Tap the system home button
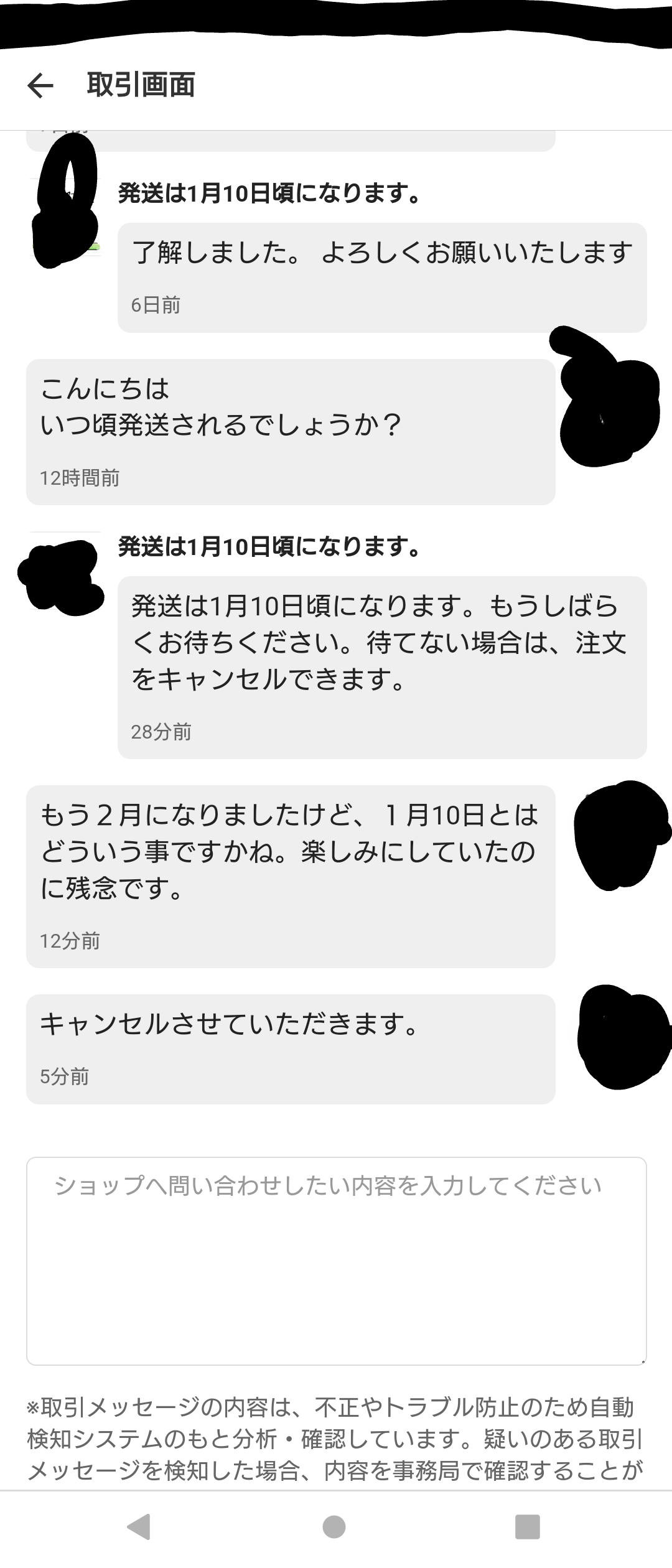This screenshot has width=672, height=1568. tap(334, 1527)
